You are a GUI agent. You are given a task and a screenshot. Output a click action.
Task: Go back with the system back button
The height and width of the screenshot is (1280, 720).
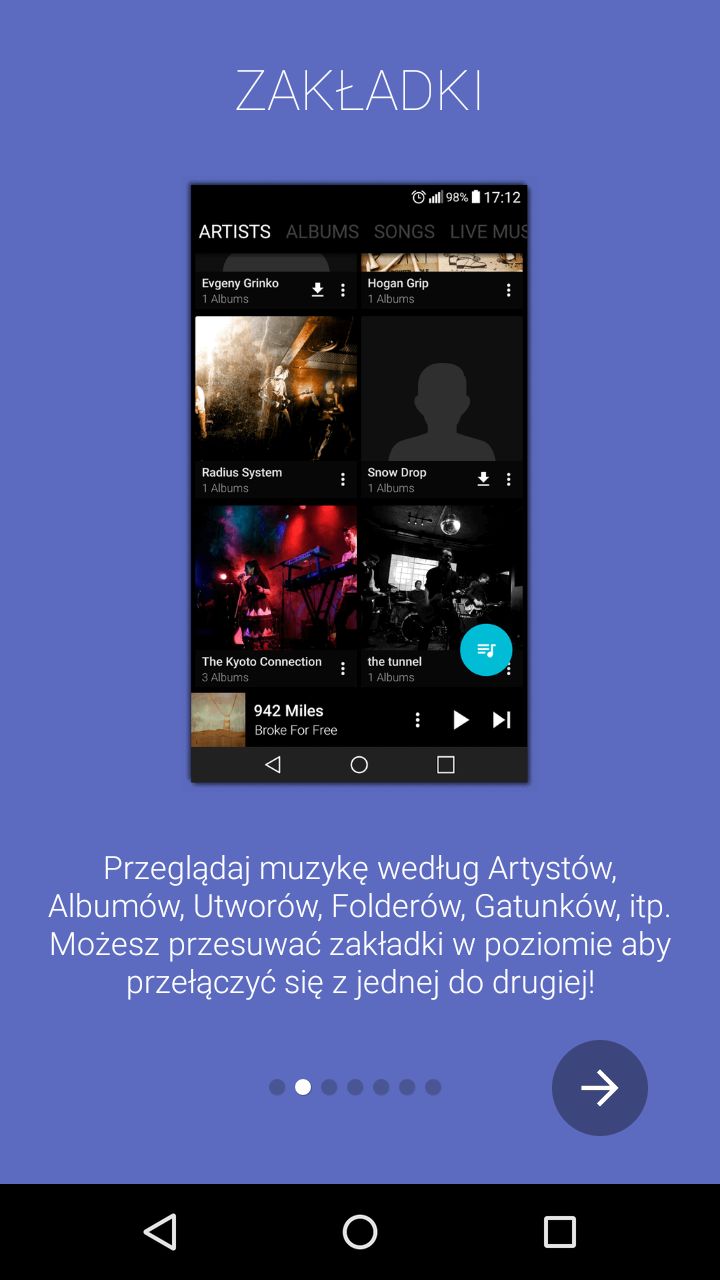click(x=160, y=1232)
